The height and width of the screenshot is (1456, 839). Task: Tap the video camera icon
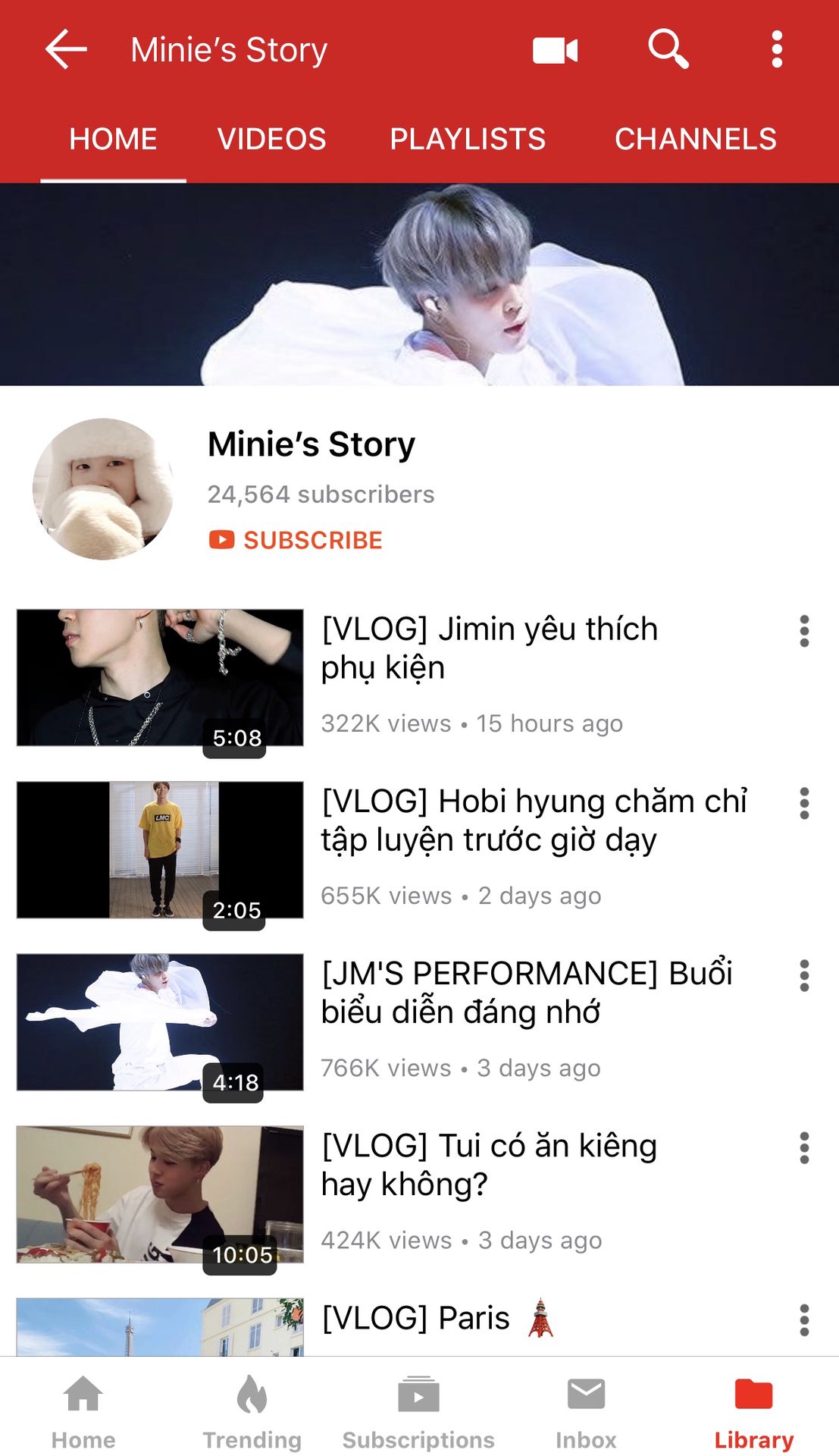(556, 51)
